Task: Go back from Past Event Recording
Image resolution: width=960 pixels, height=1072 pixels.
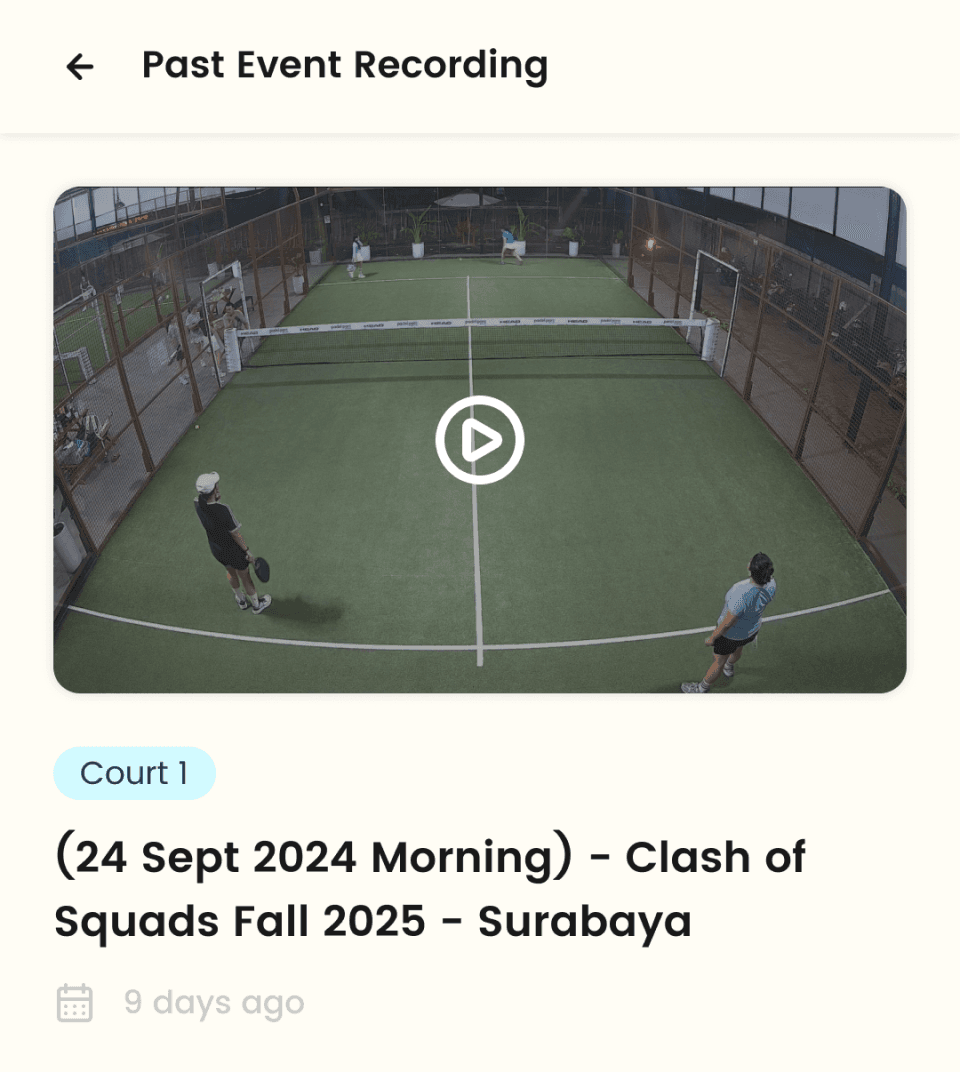Action: pos(79,67)
